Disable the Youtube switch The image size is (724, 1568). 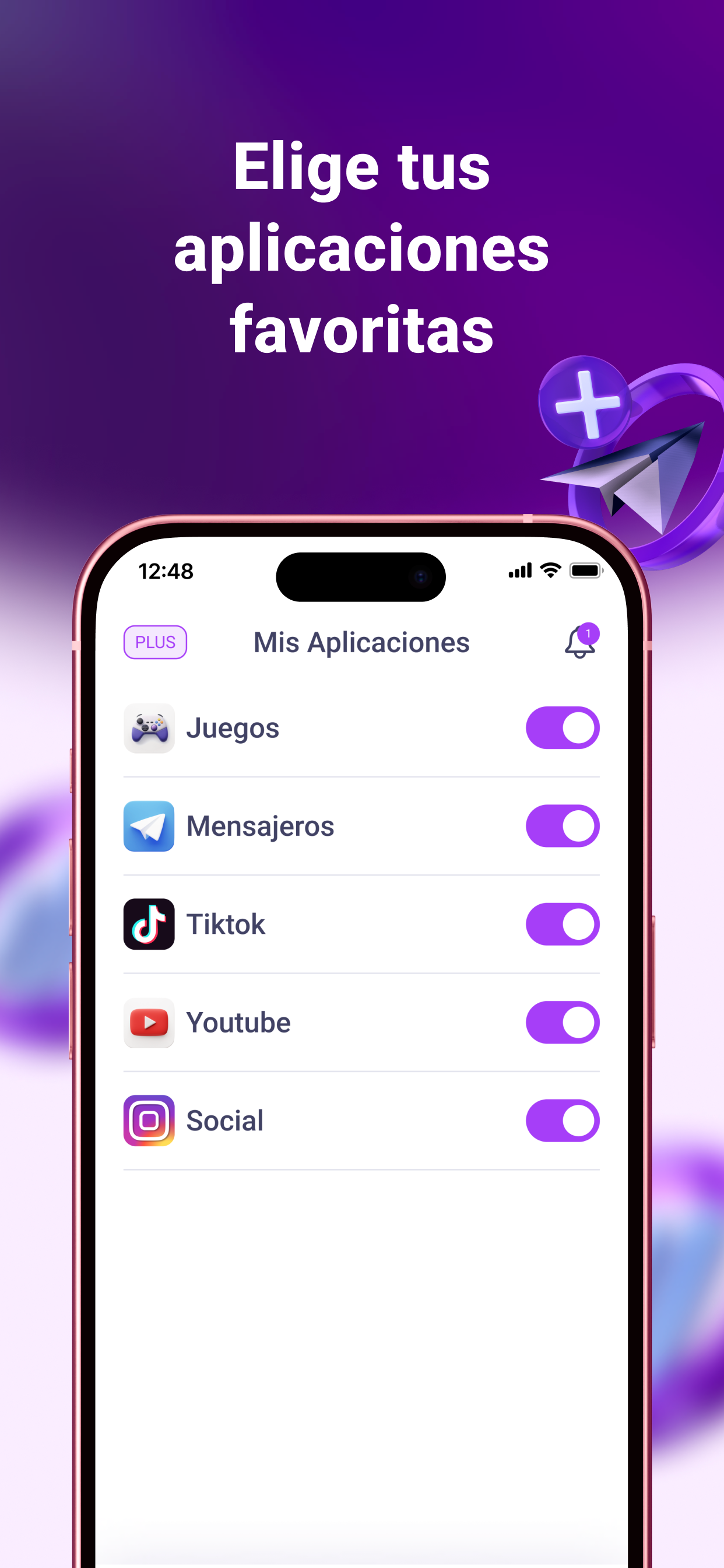pos(562,1023)
